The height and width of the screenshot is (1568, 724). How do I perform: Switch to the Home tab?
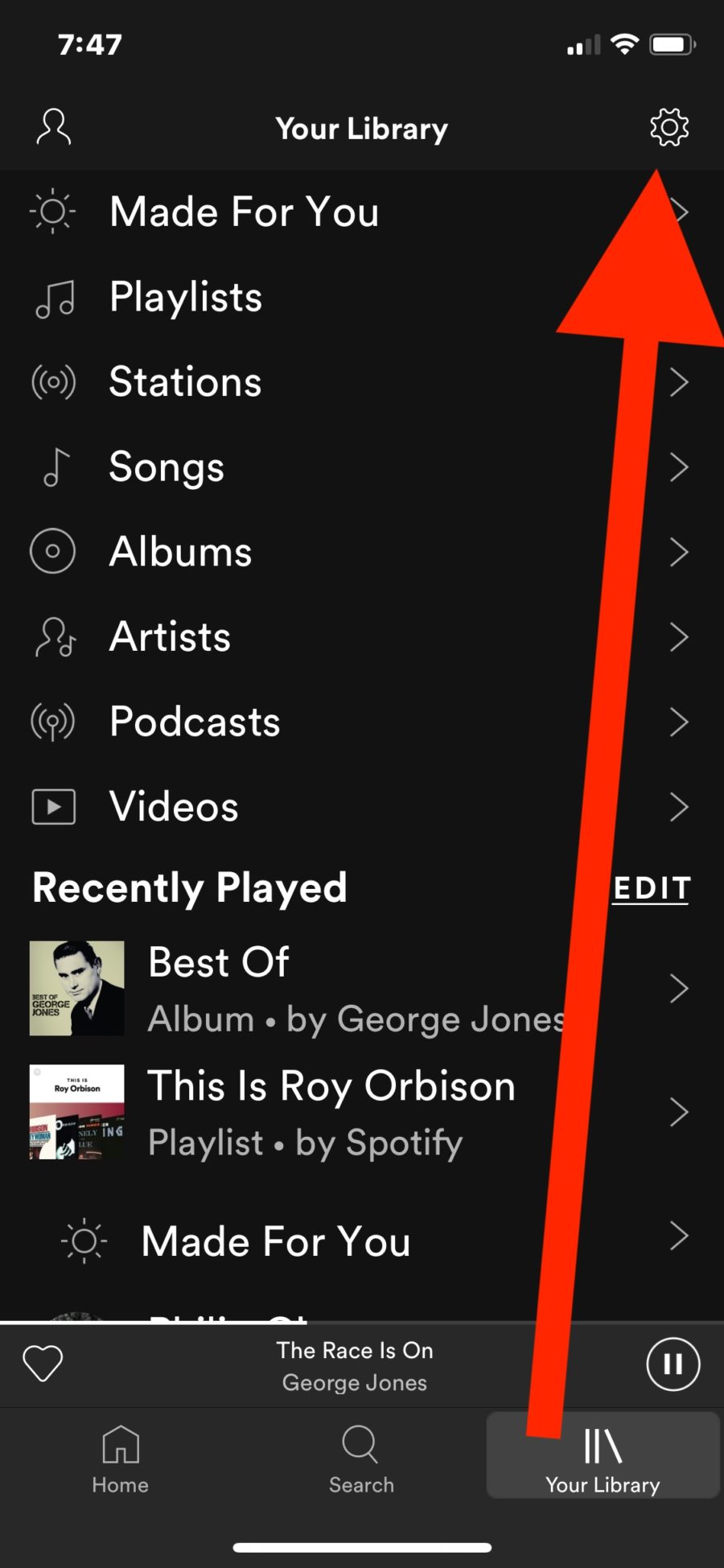[120, 1458]
